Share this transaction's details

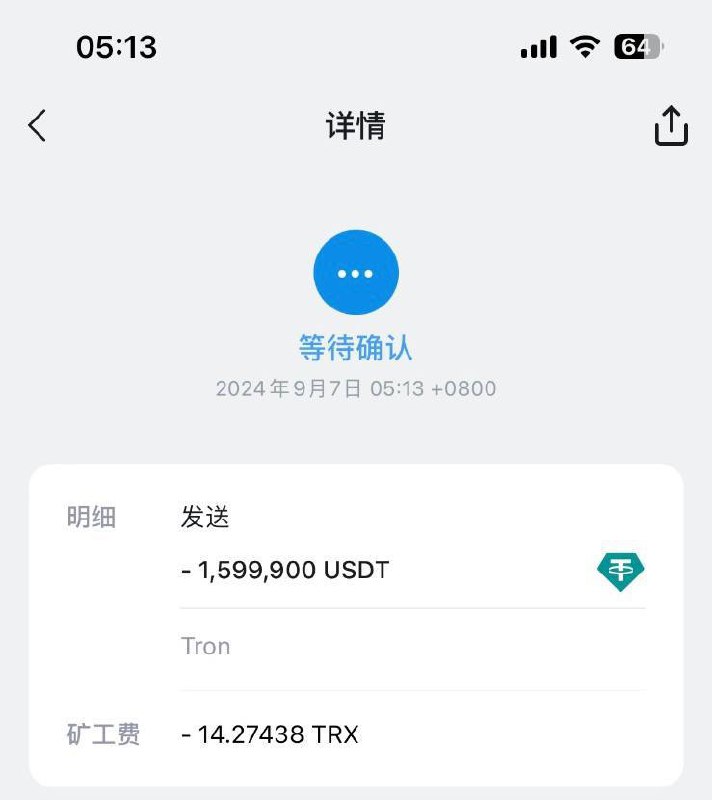[x=671, y=126]
